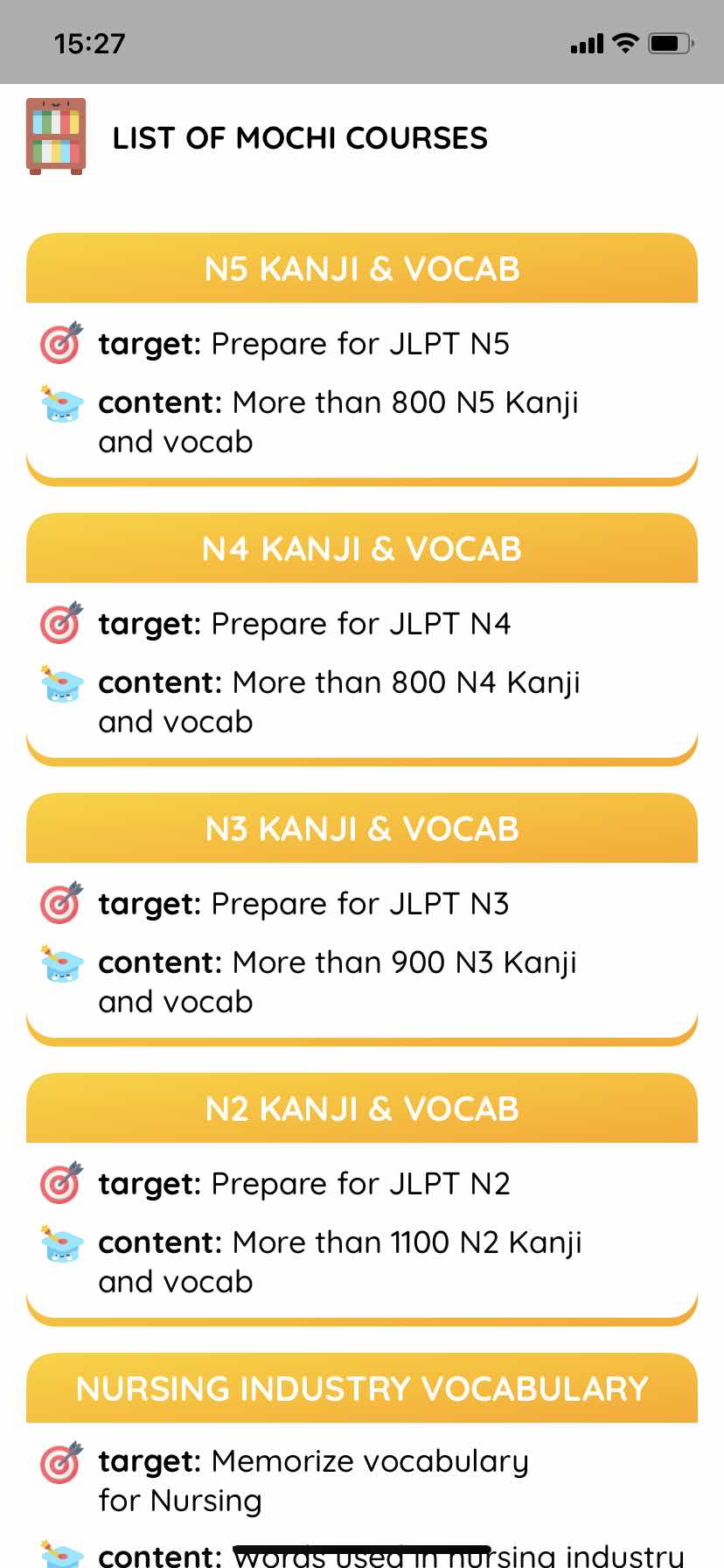Select the N4 Kanji & Vocab course
The width and height of the screenshot is (724, 1568).
point(362,639)
